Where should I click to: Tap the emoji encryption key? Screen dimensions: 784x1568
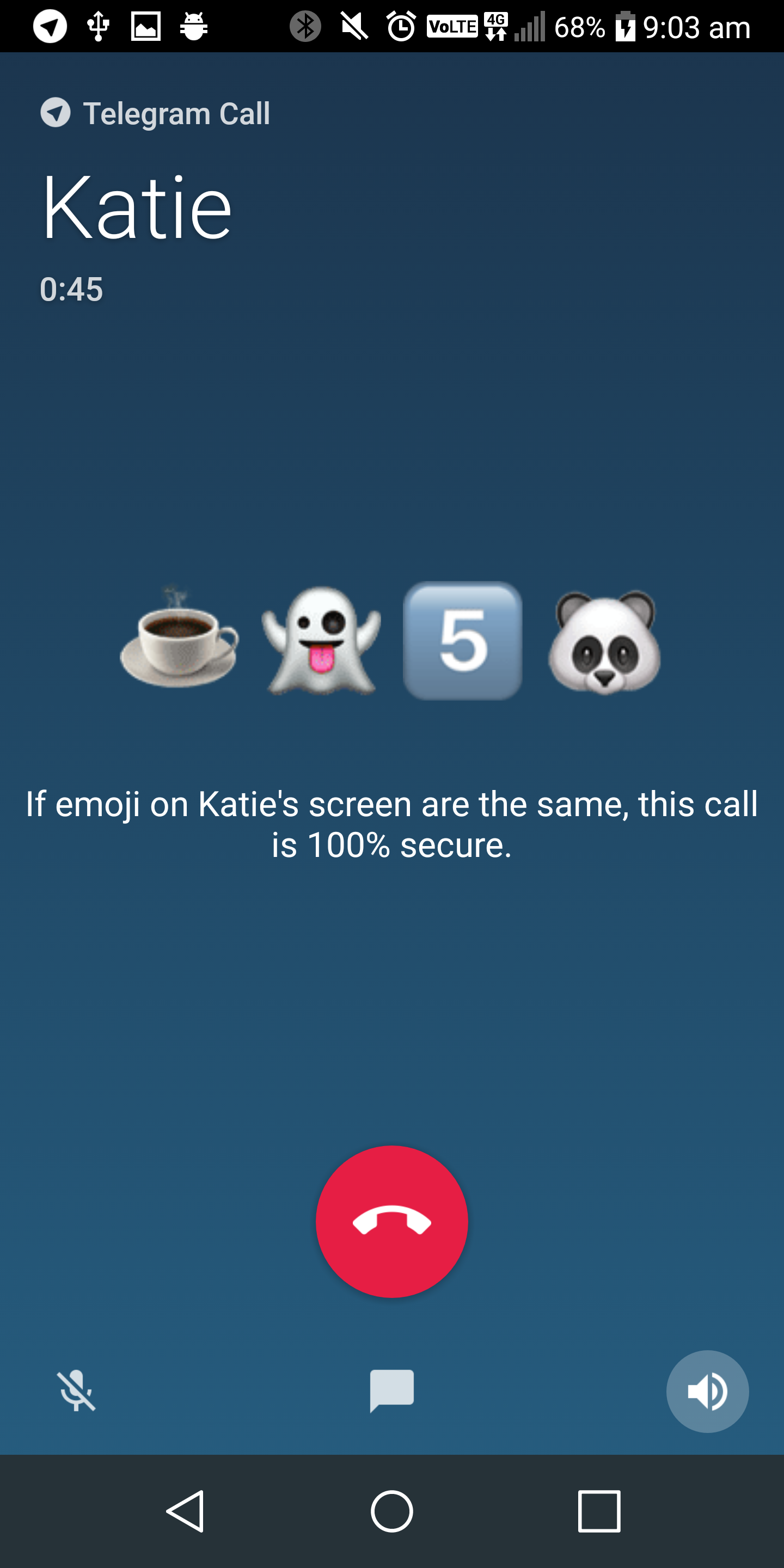click(390, 640)
